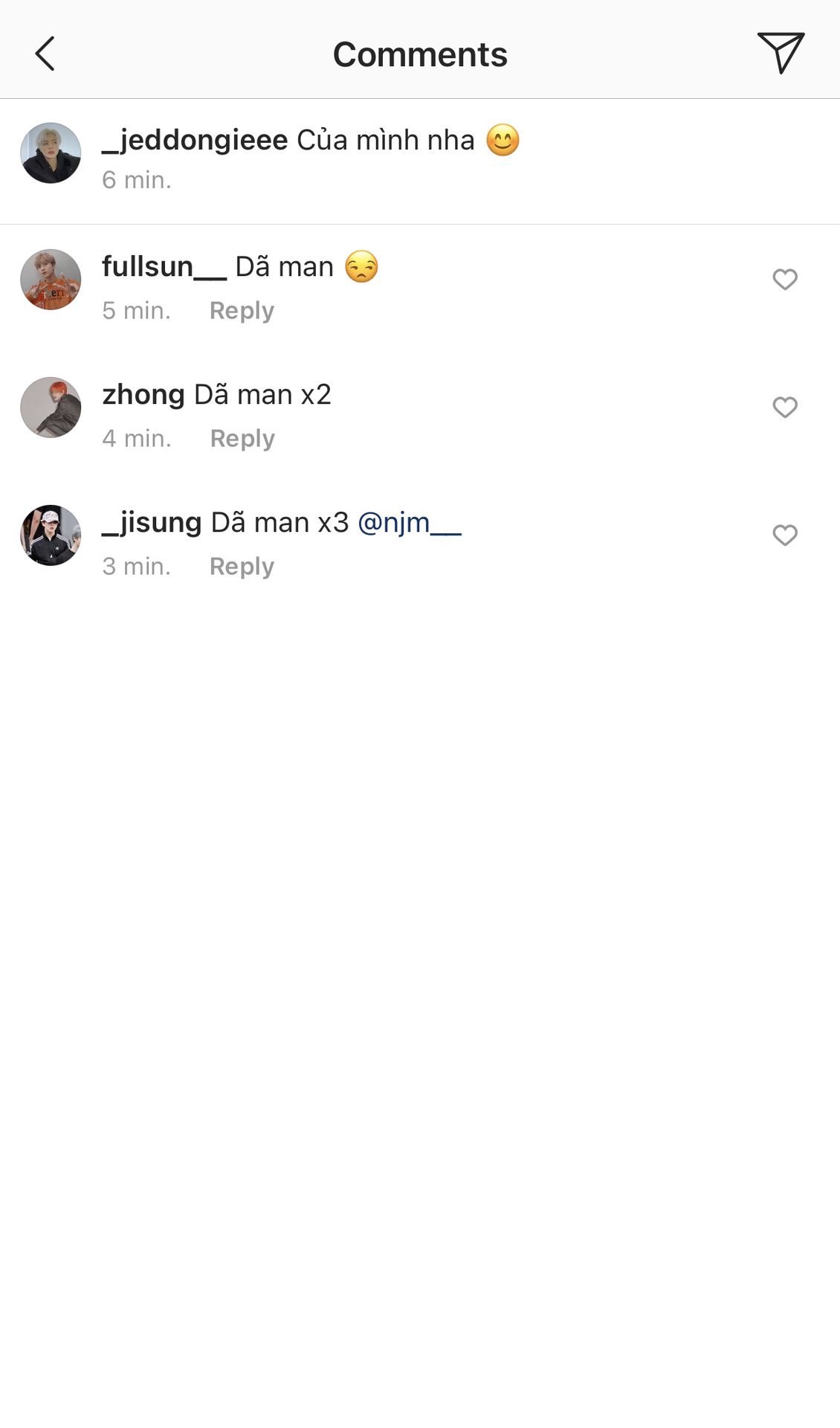Tap the _jisung username
The image size is (840, 1428).
coord(152,523)
